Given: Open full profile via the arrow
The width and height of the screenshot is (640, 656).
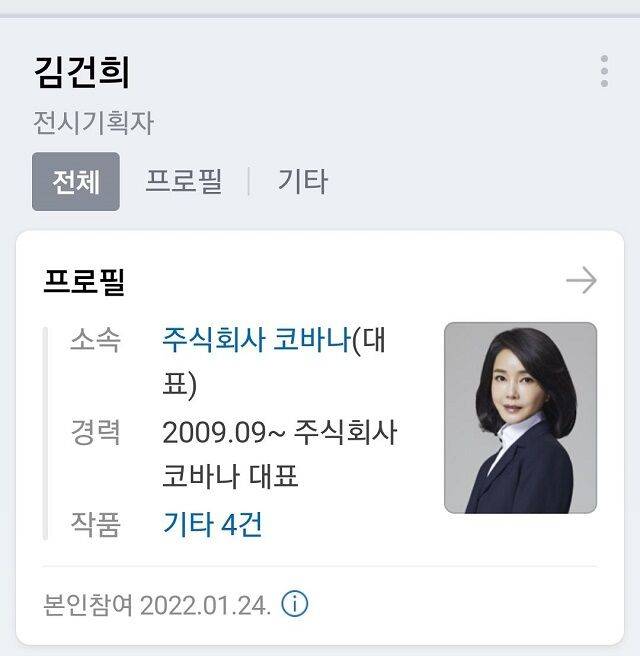Looking at the screenshot, I should pyautogui.click(x=581, y=281).
